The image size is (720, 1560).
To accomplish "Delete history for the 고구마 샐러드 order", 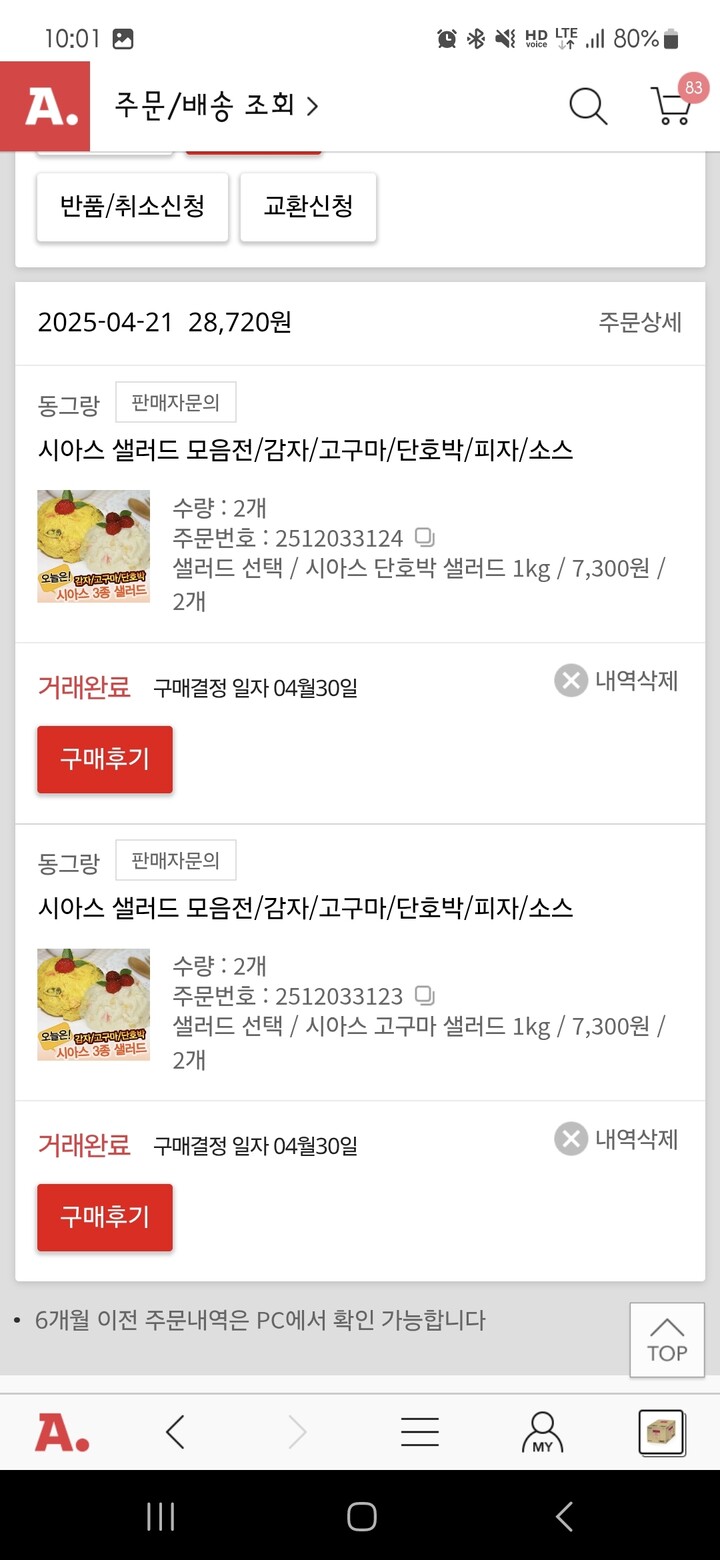I will [617, 1139].
